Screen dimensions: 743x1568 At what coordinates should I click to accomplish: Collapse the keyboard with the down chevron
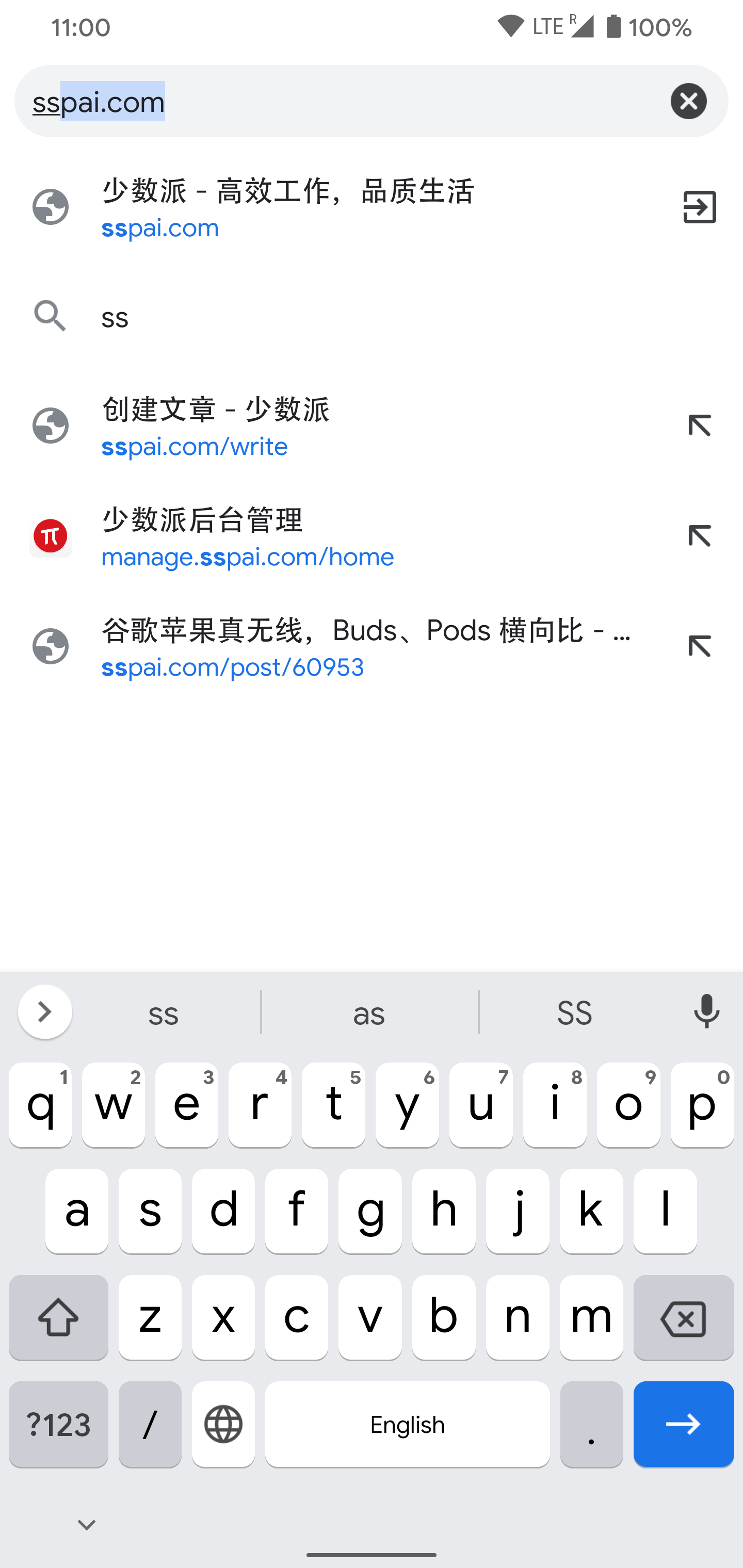point(86,1524)
